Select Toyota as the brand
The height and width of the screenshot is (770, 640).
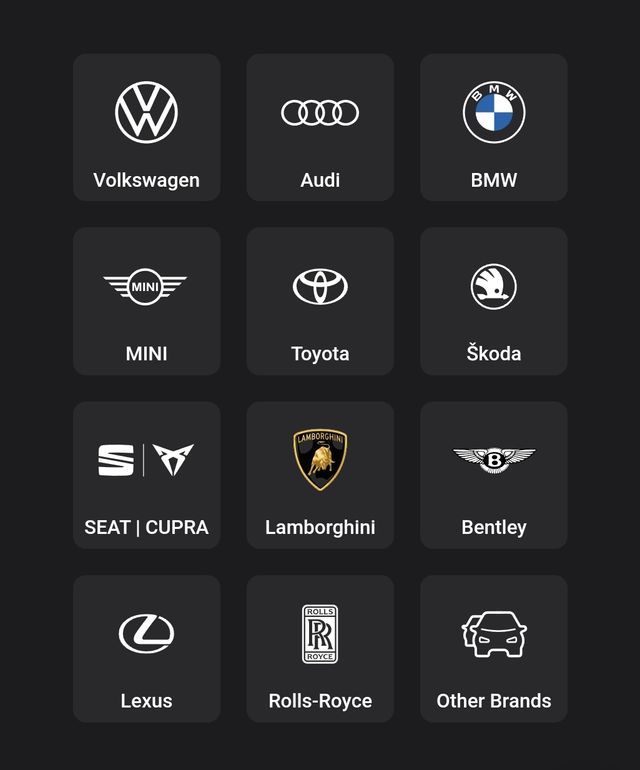click(x=320, y=301)
